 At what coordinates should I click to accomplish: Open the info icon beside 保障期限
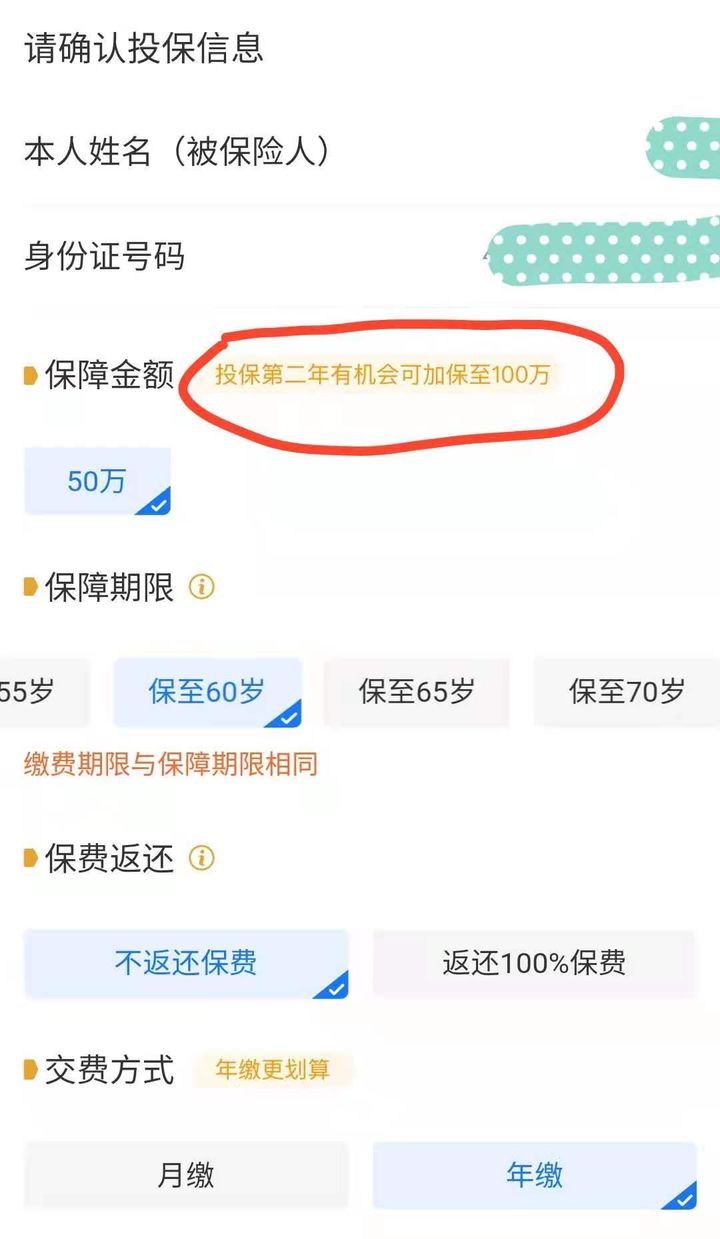[201, 587]
